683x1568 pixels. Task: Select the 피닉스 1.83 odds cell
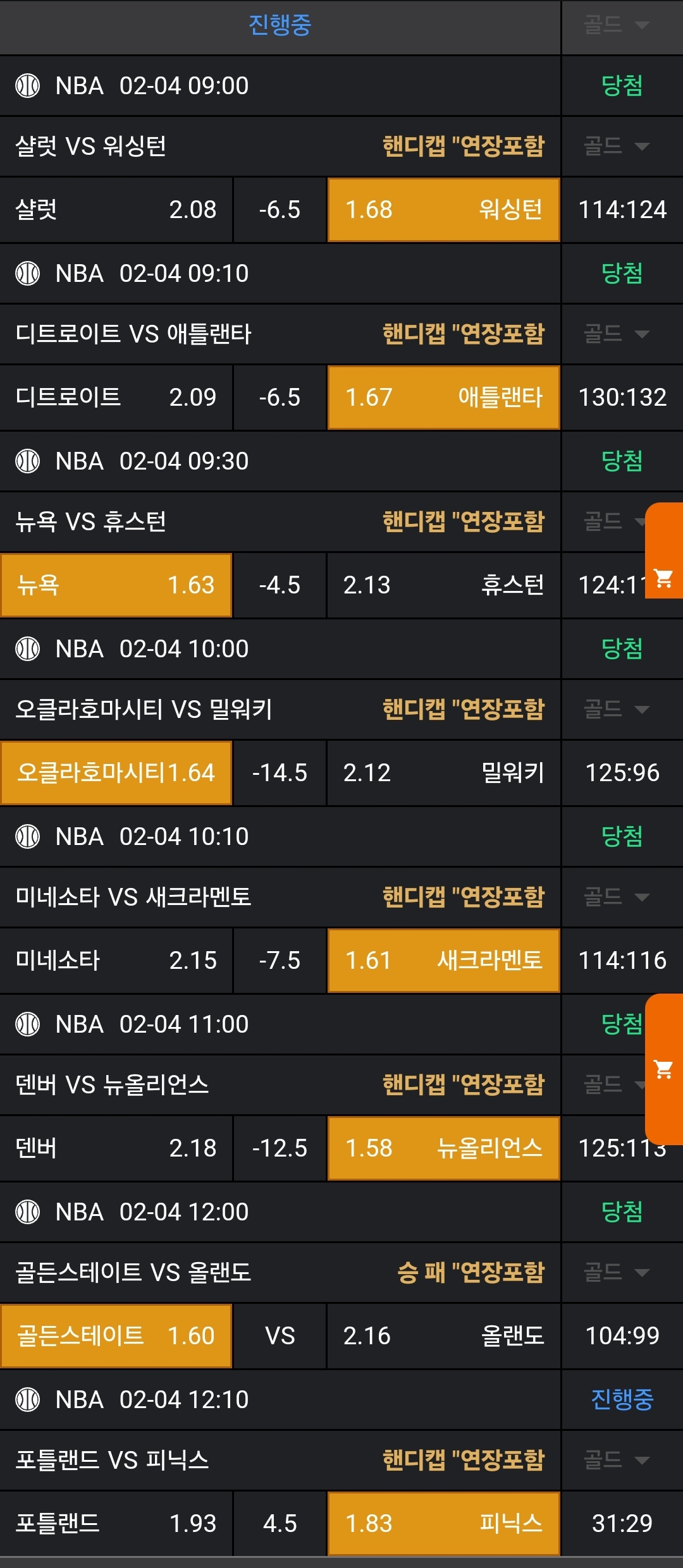(443, 1523)
